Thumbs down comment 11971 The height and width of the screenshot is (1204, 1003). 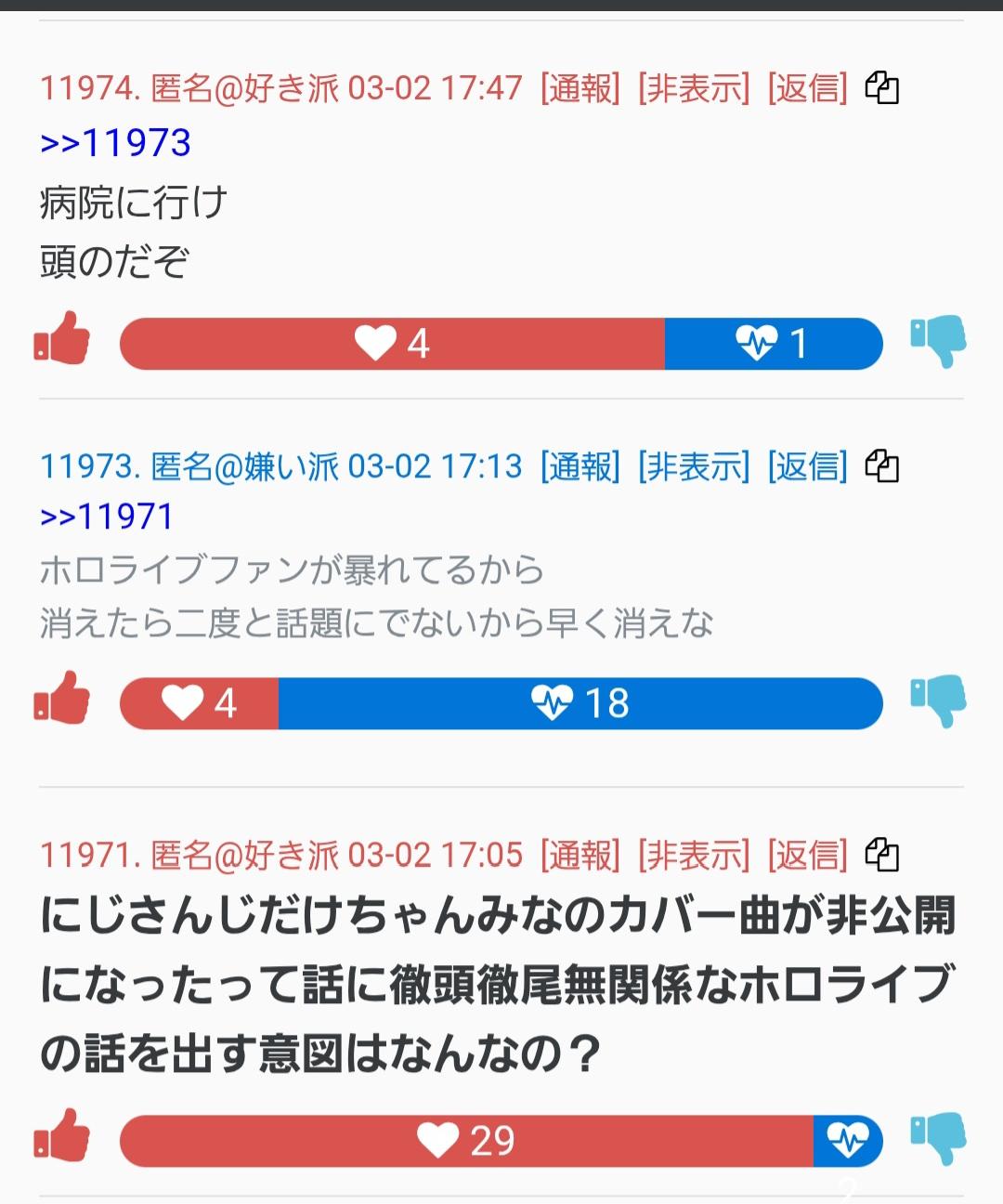tap(938, 1138)
